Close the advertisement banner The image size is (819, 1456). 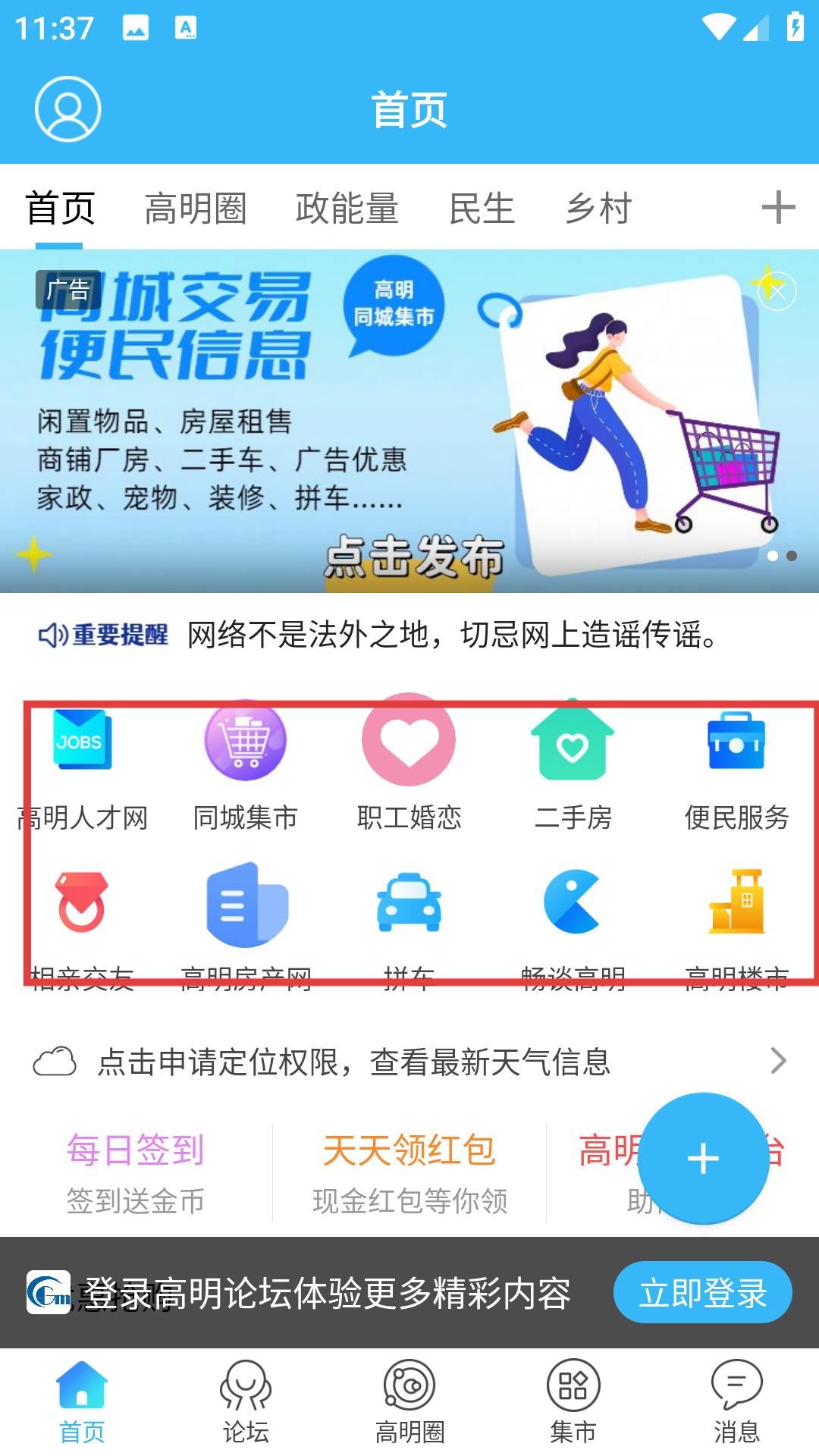coord(777,291)
